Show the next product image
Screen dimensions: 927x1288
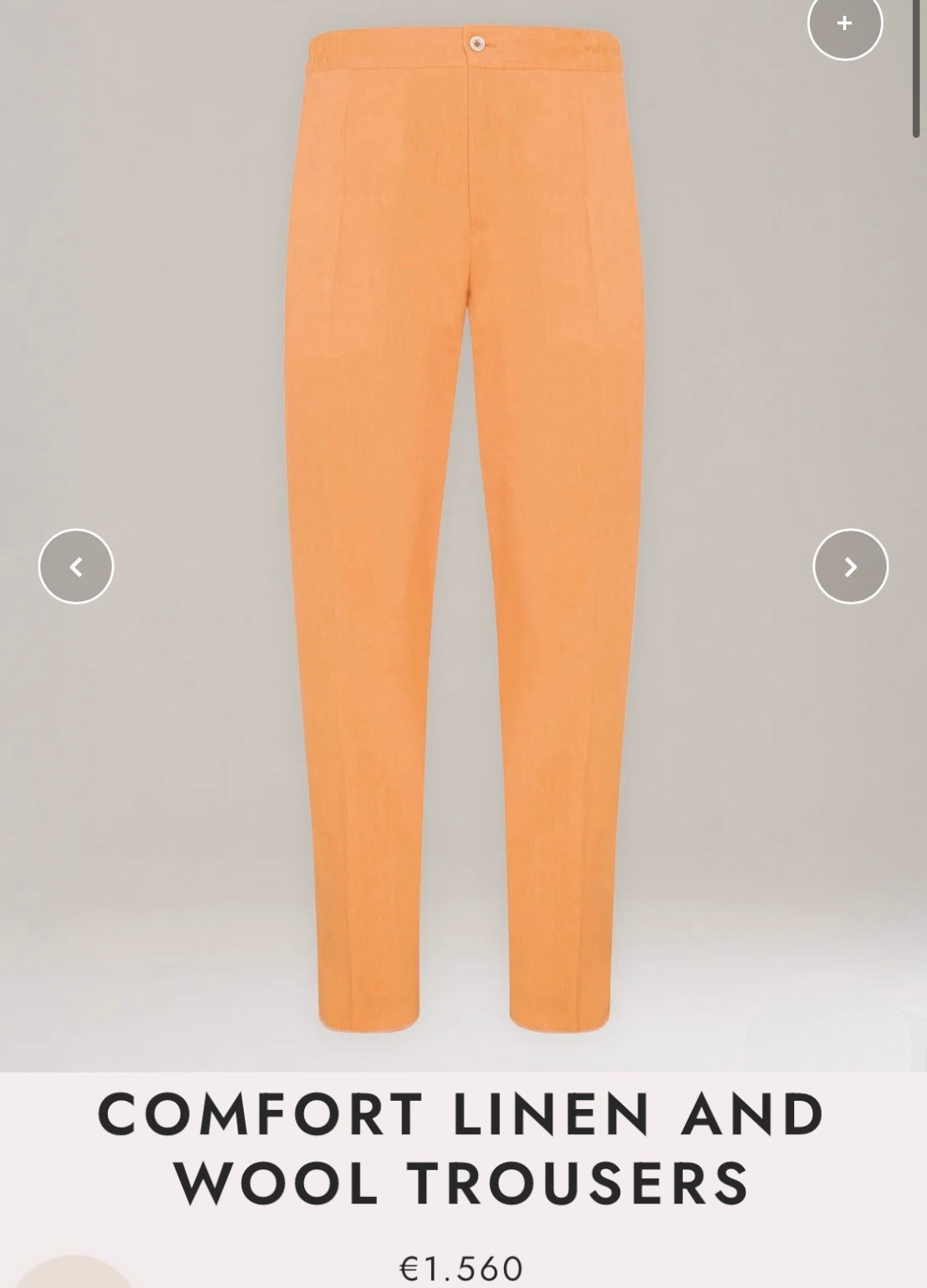850,567
